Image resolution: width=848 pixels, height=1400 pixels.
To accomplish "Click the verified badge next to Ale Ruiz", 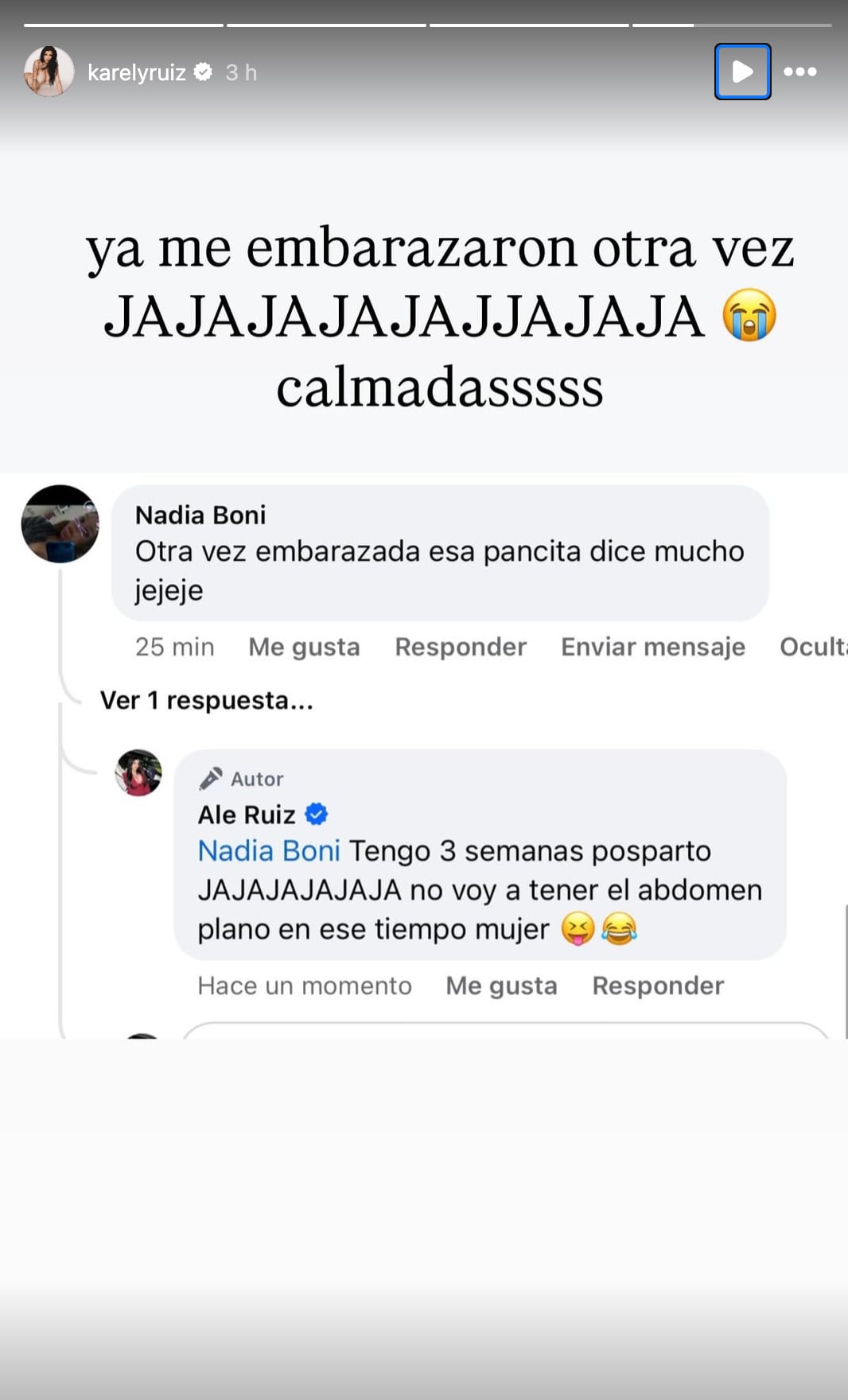I will [x=316, y=813].
